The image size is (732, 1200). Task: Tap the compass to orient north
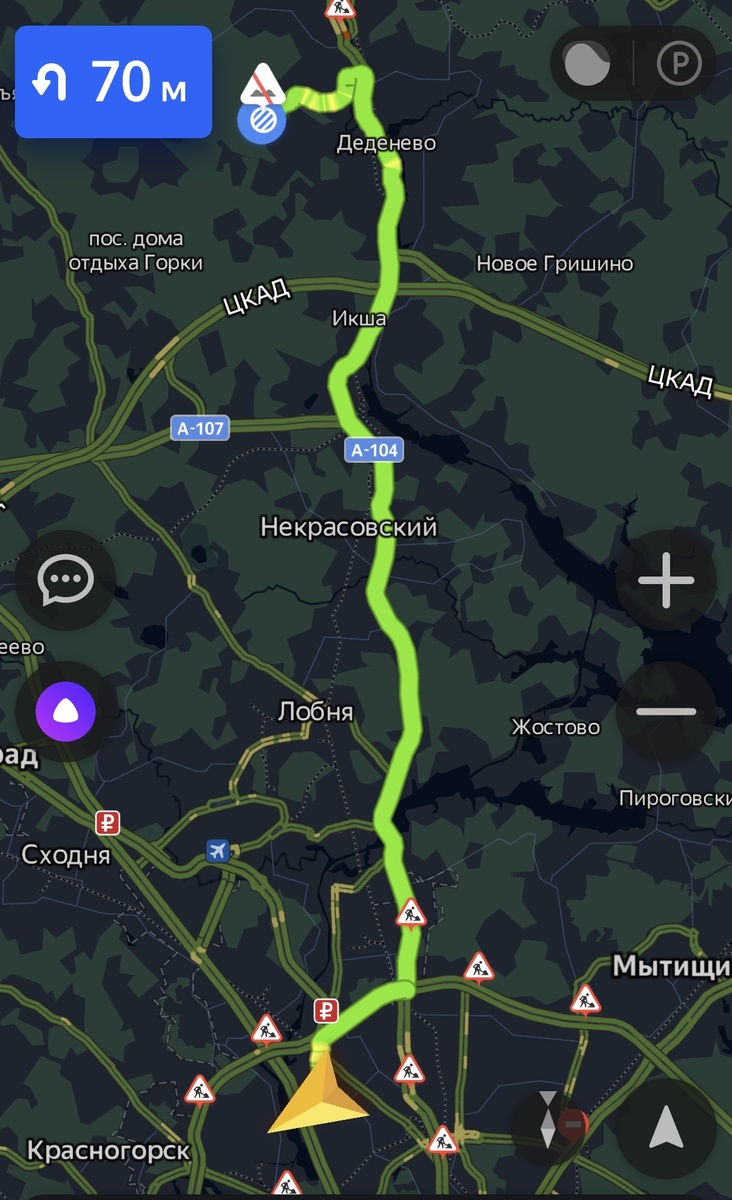[549, 1120]
